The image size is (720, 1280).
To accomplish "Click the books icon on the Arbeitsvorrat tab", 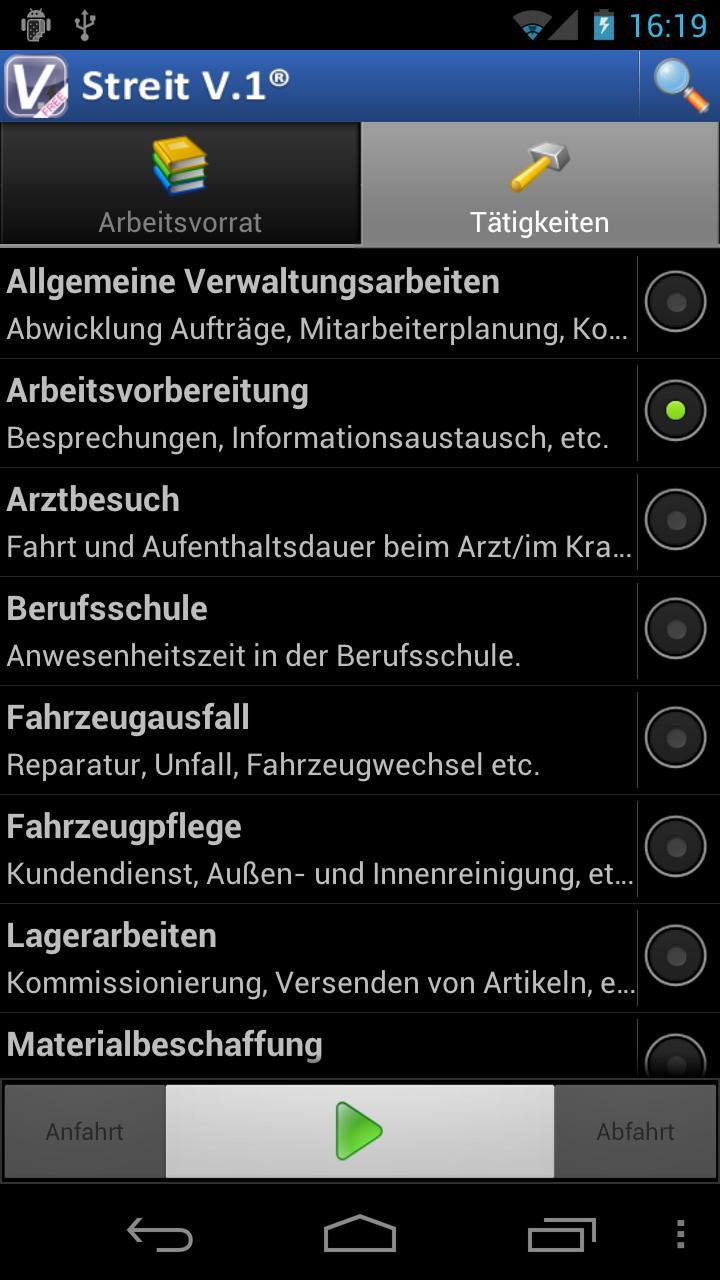I will pyautogui.click(x=180, y=163).
